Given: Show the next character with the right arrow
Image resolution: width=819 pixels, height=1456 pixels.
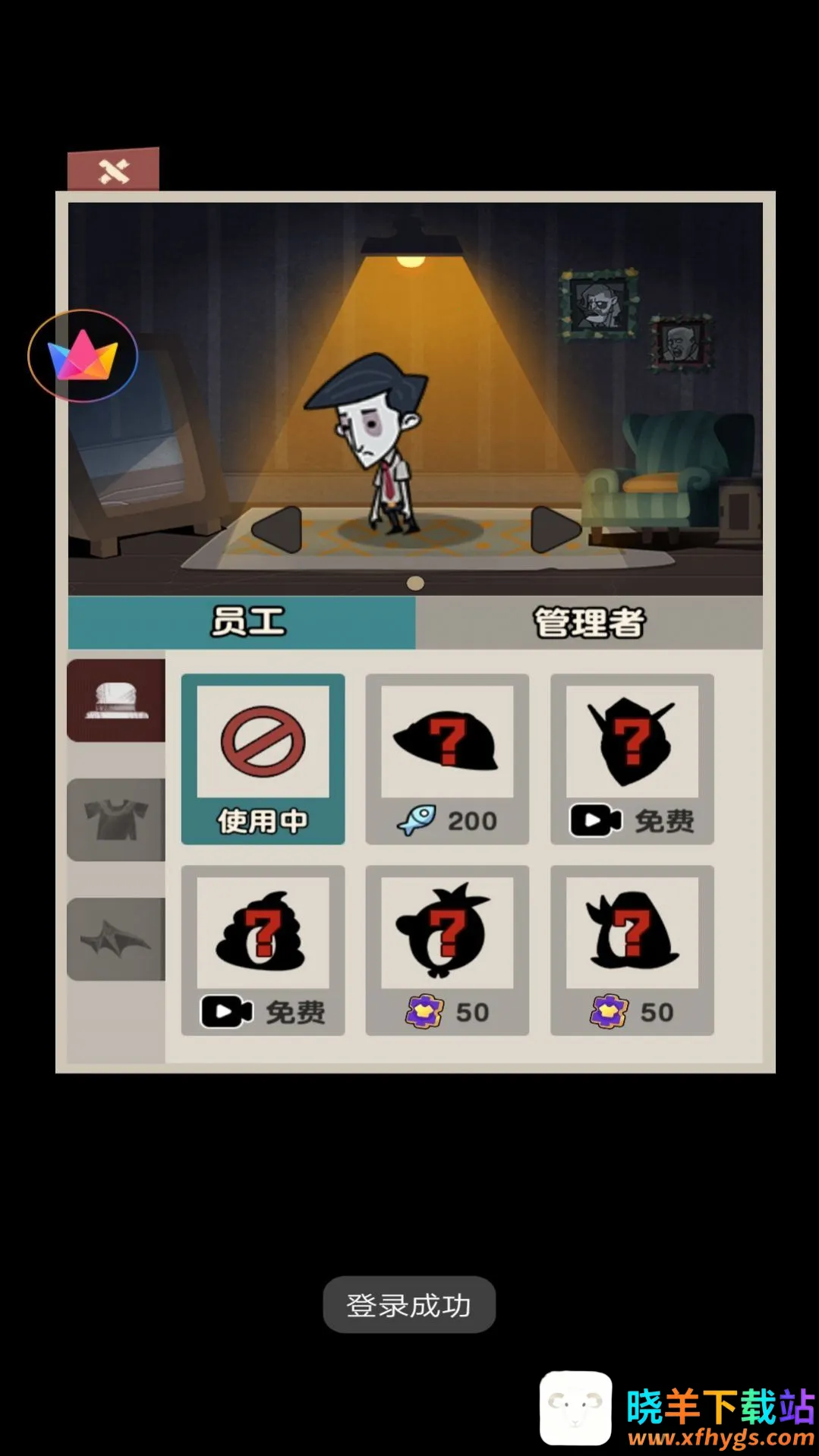Looking at the screenshot, I should pos(555,530).
